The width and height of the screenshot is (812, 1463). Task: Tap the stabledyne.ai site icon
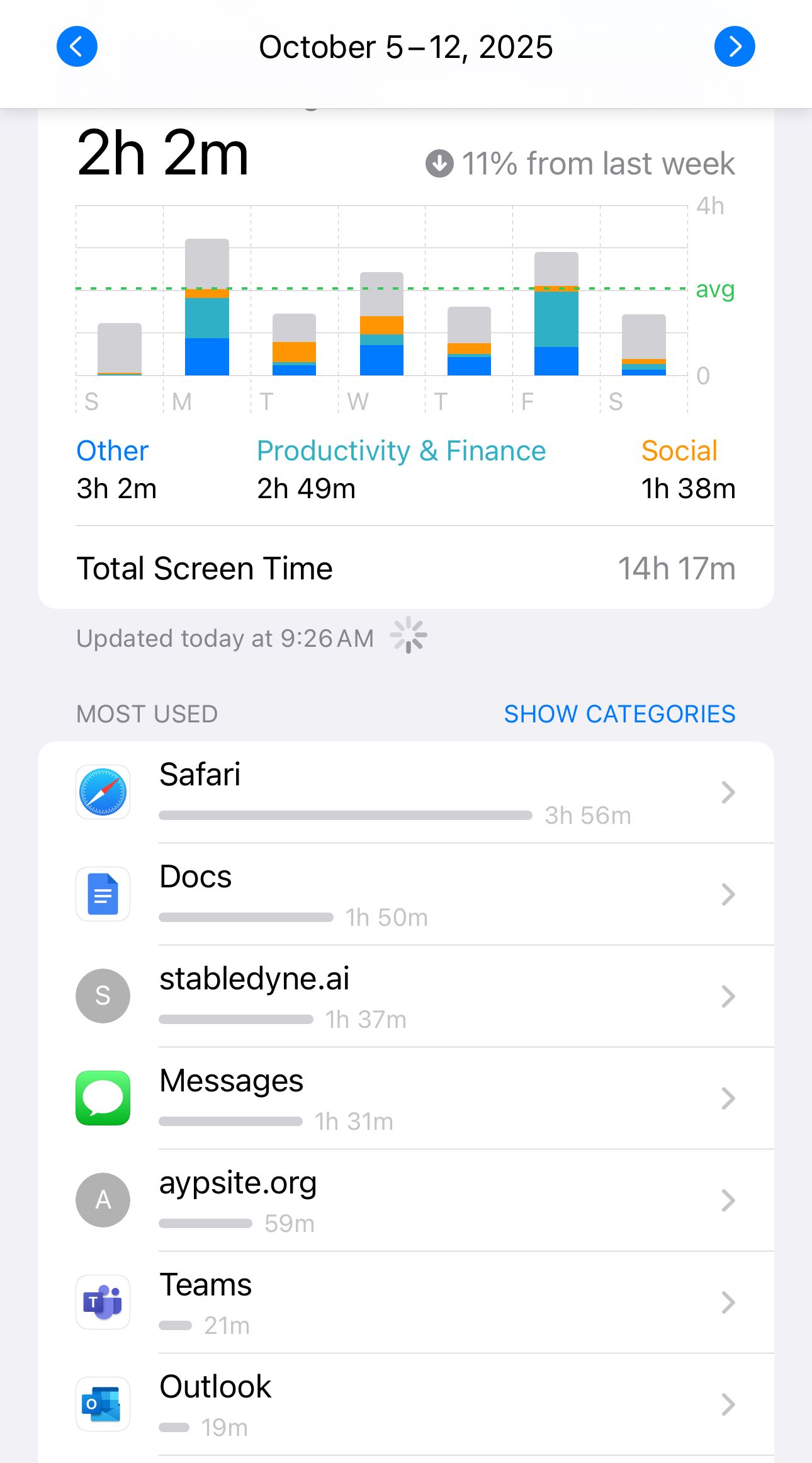(x=103, y=996)
